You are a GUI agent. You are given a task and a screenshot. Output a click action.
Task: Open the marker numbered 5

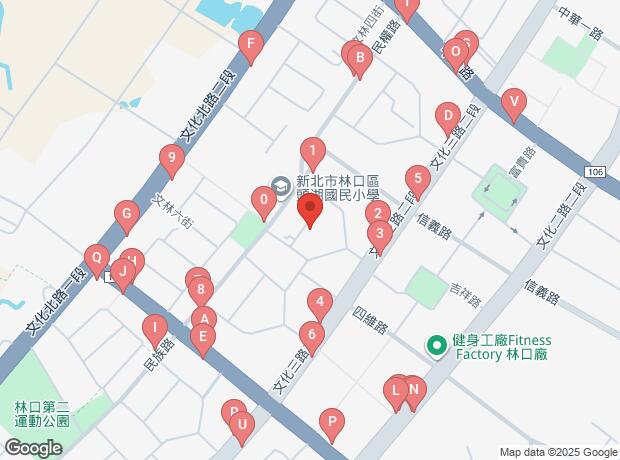418,180
